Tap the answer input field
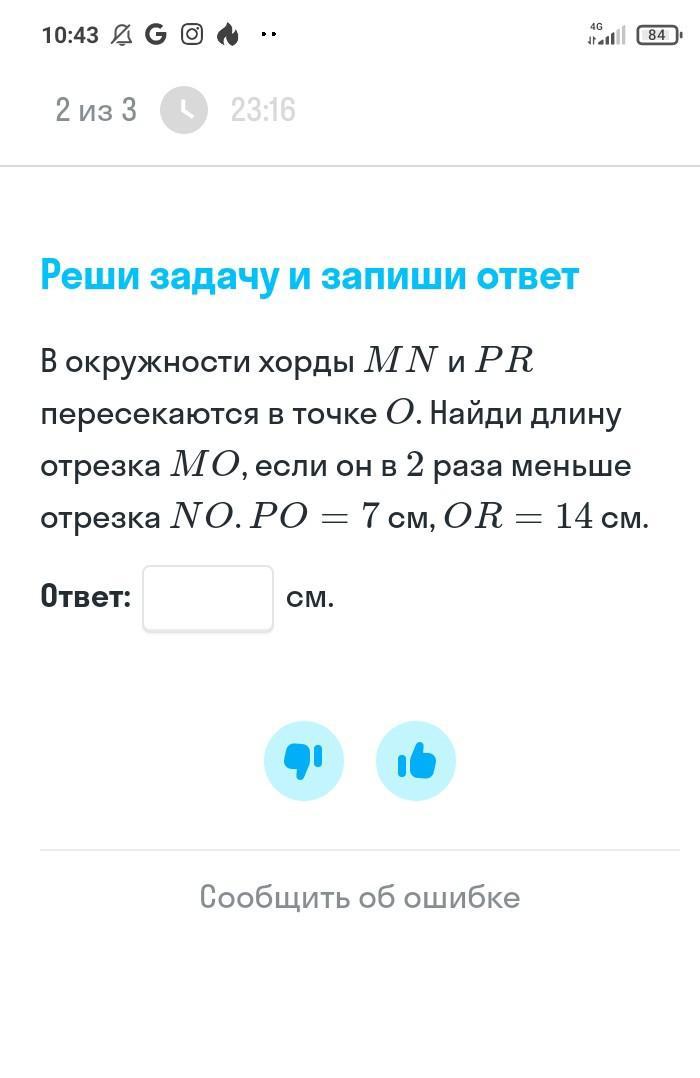 208,598
